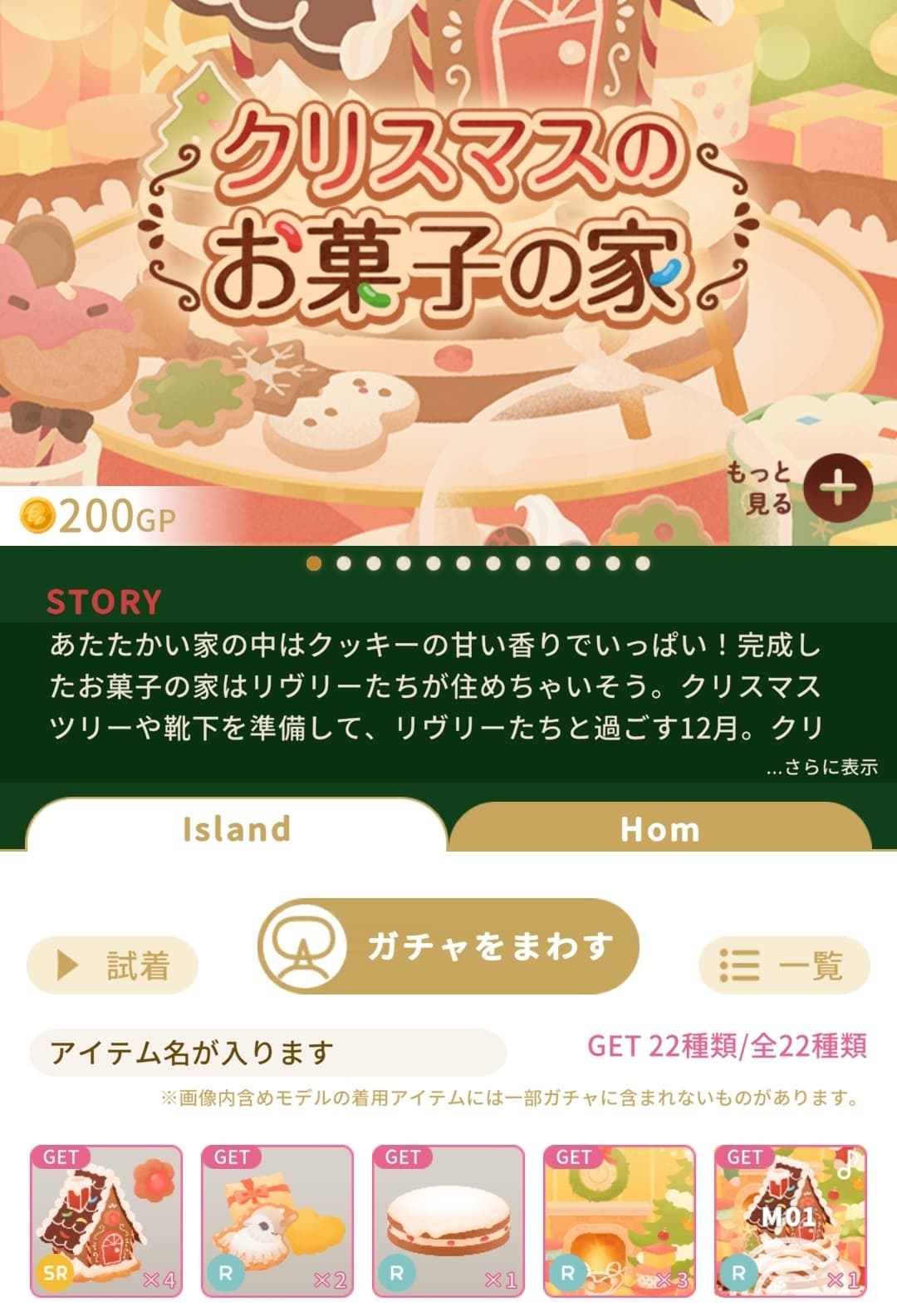Tap the もっと見る plus button
The height and width of the screenshot is (1316, 897).
pyautogui.click(x=837, y=488)
